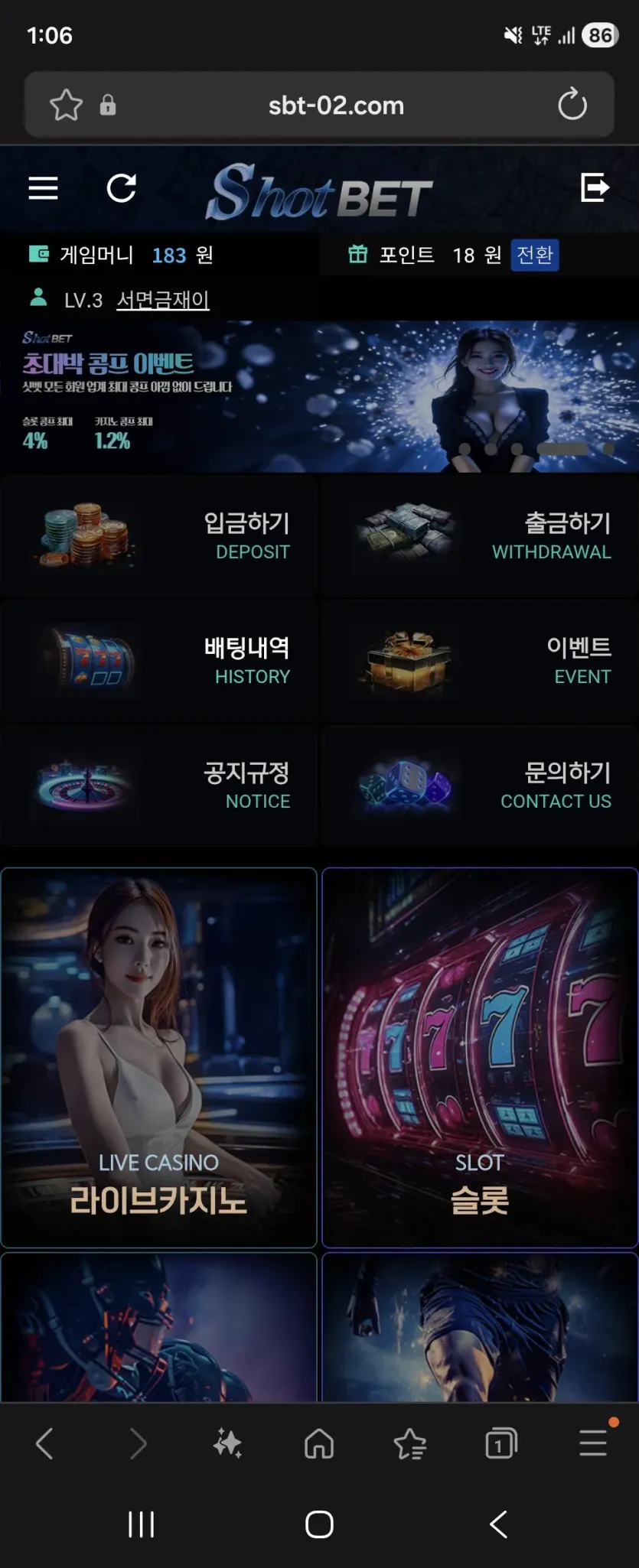Open 공지규정 NOTICE

point(159,786)
